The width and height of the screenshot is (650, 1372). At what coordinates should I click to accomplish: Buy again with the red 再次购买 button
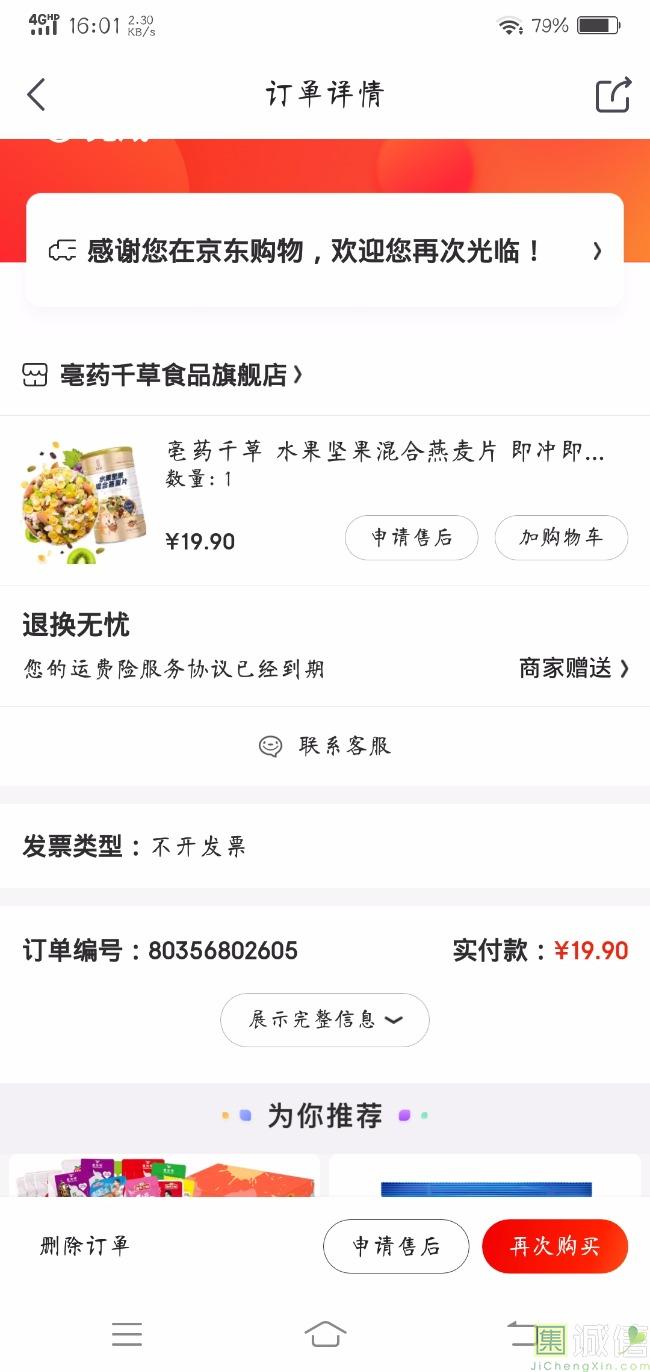[555, 1247]
